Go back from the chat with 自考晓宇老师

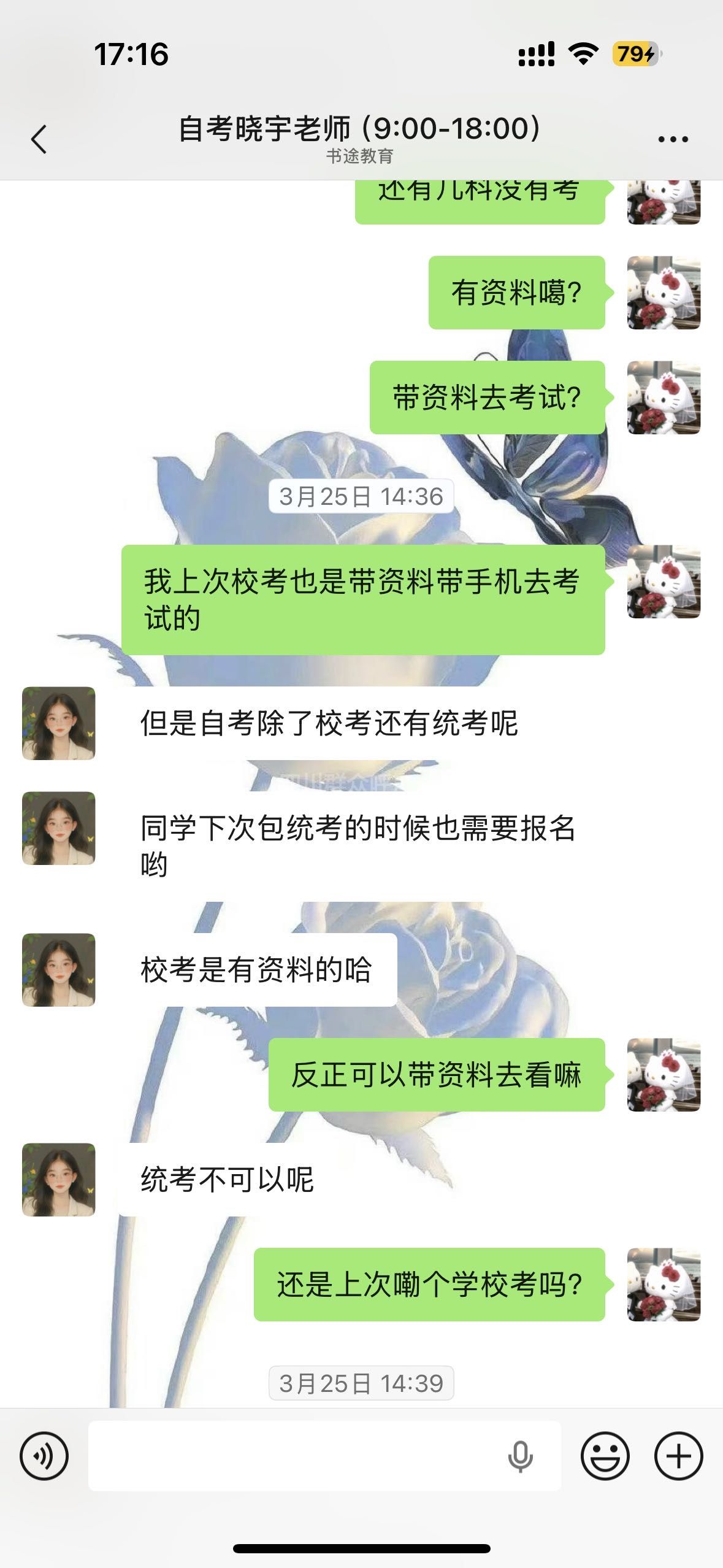pyautogui.click(x=39, y=139)
